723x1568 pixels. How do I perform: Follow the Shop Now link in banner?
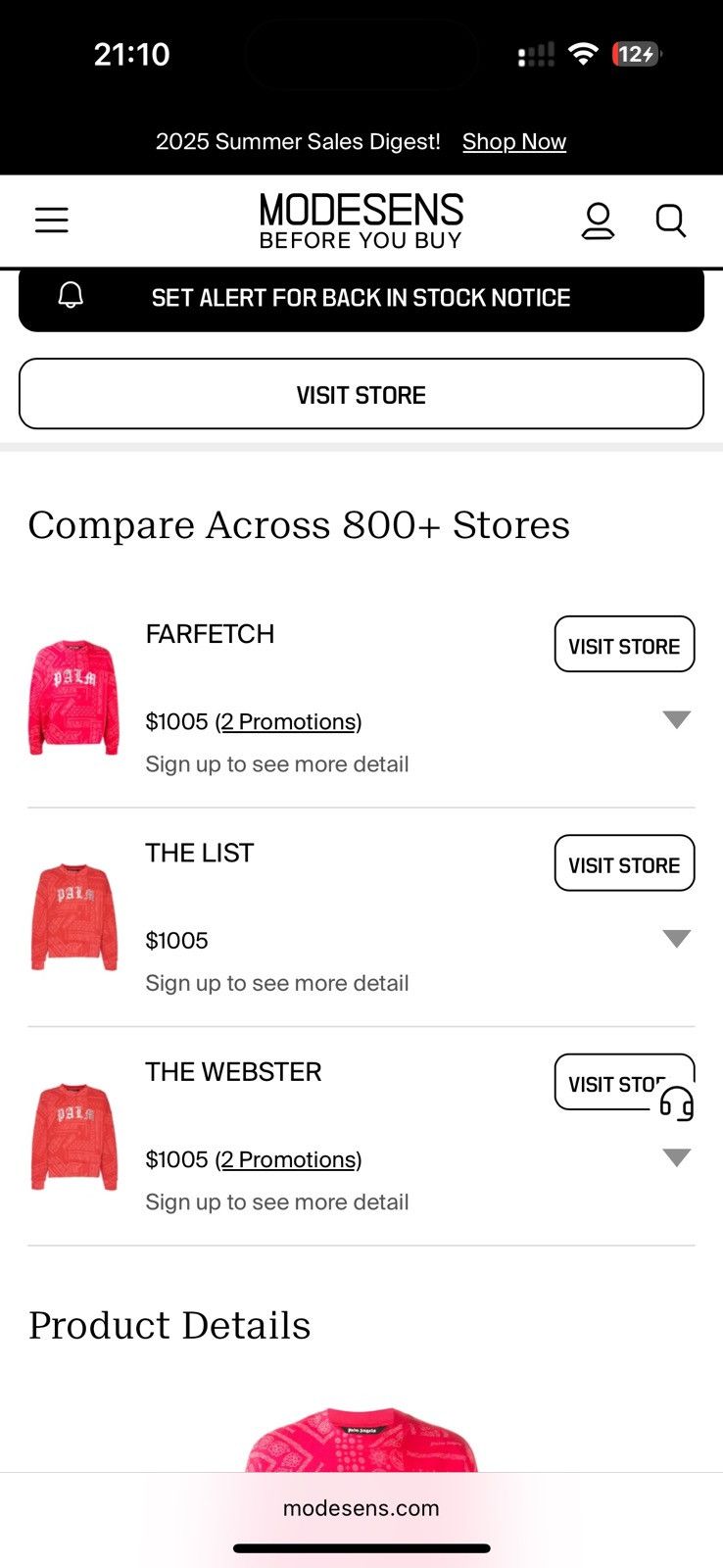[514, 142]
